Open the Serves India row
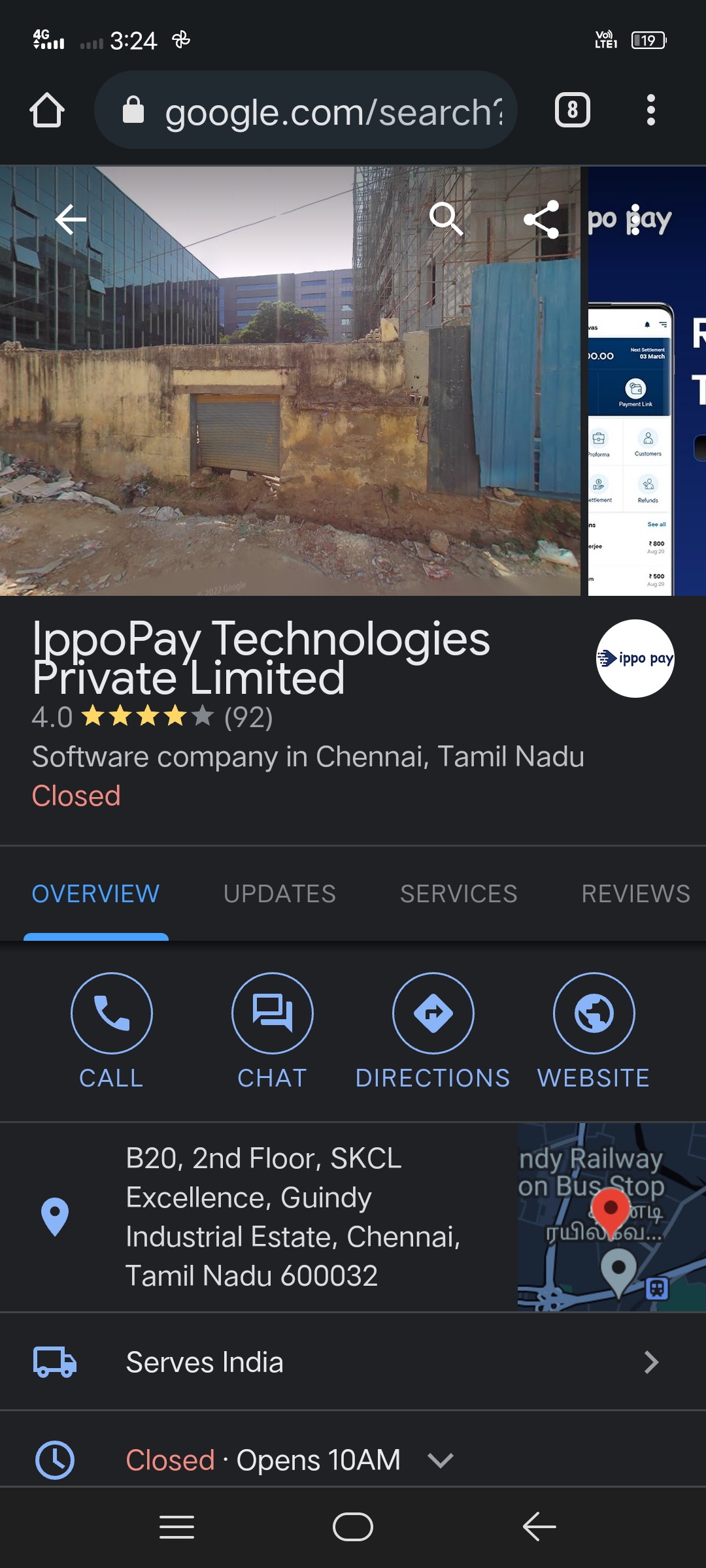 (x=353, y=1362)
